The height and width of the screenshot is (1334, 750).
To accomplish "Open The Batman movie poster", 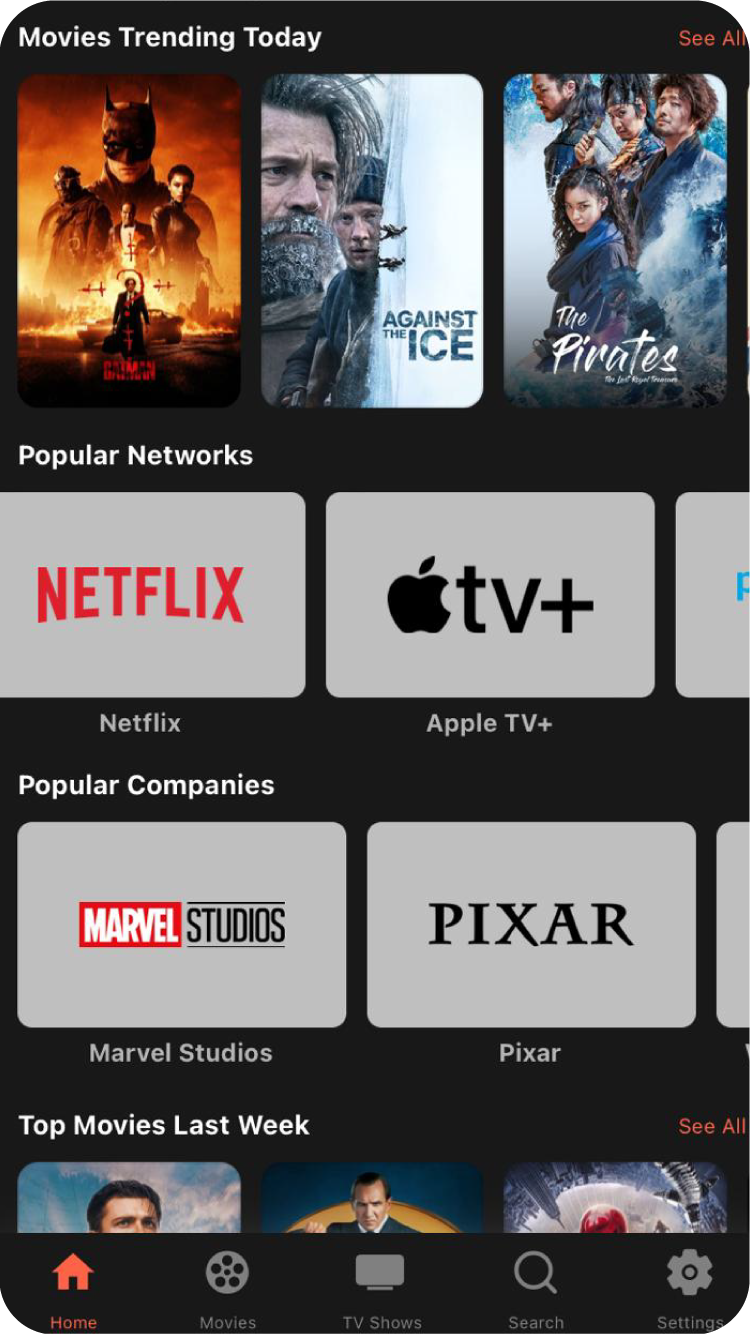I will point(129,240).
